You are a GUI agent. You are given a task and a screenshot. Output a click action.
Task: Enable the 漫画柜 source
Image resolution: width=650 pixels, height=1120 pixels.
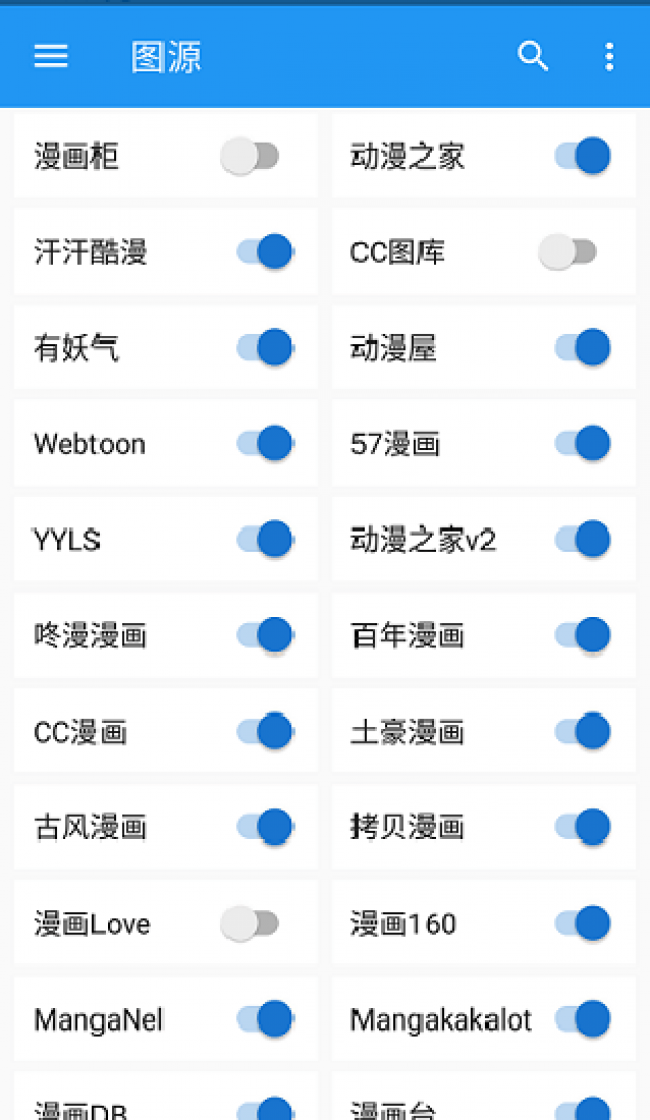pyautogui.click(x=249, y=156)
